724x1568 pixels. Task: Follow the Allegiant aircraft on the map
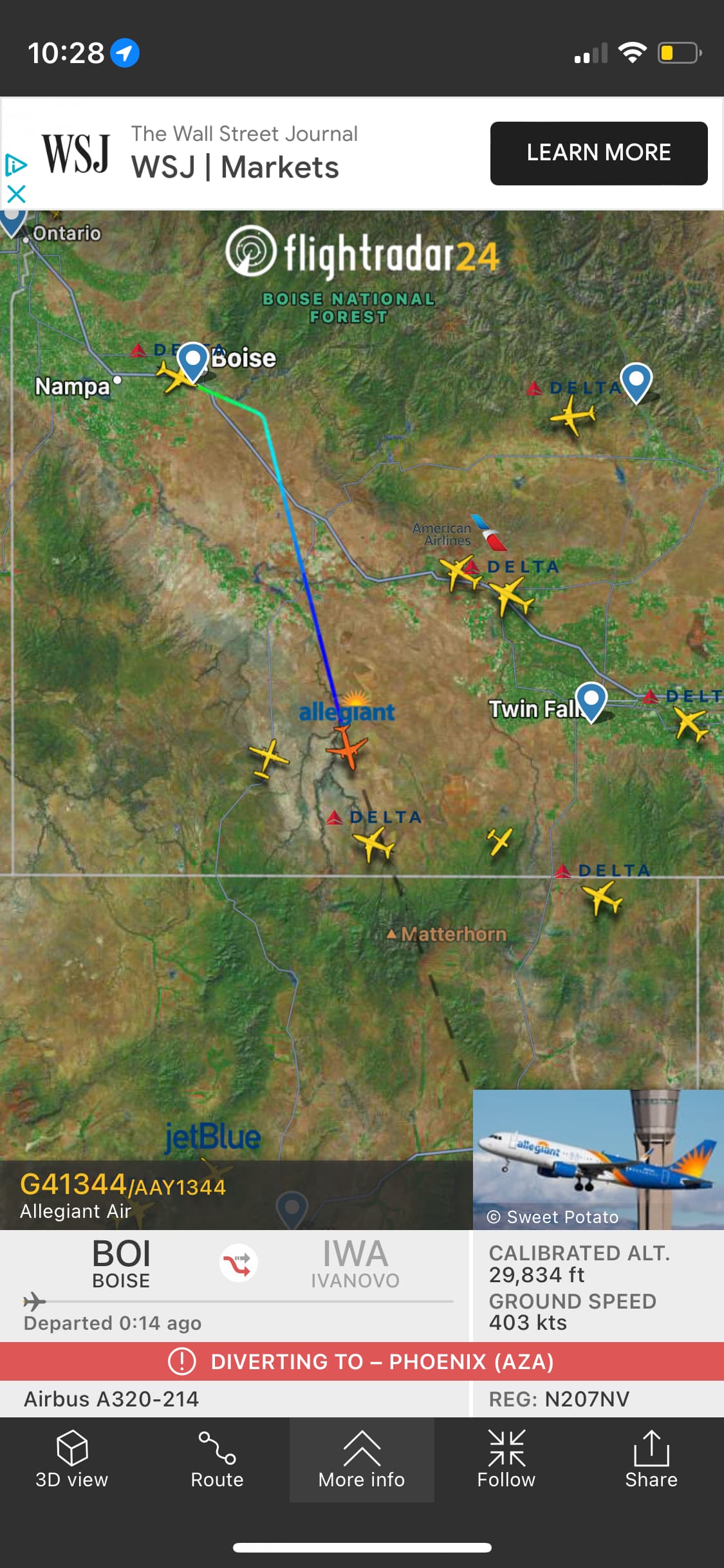click(x=506, y=1460)
